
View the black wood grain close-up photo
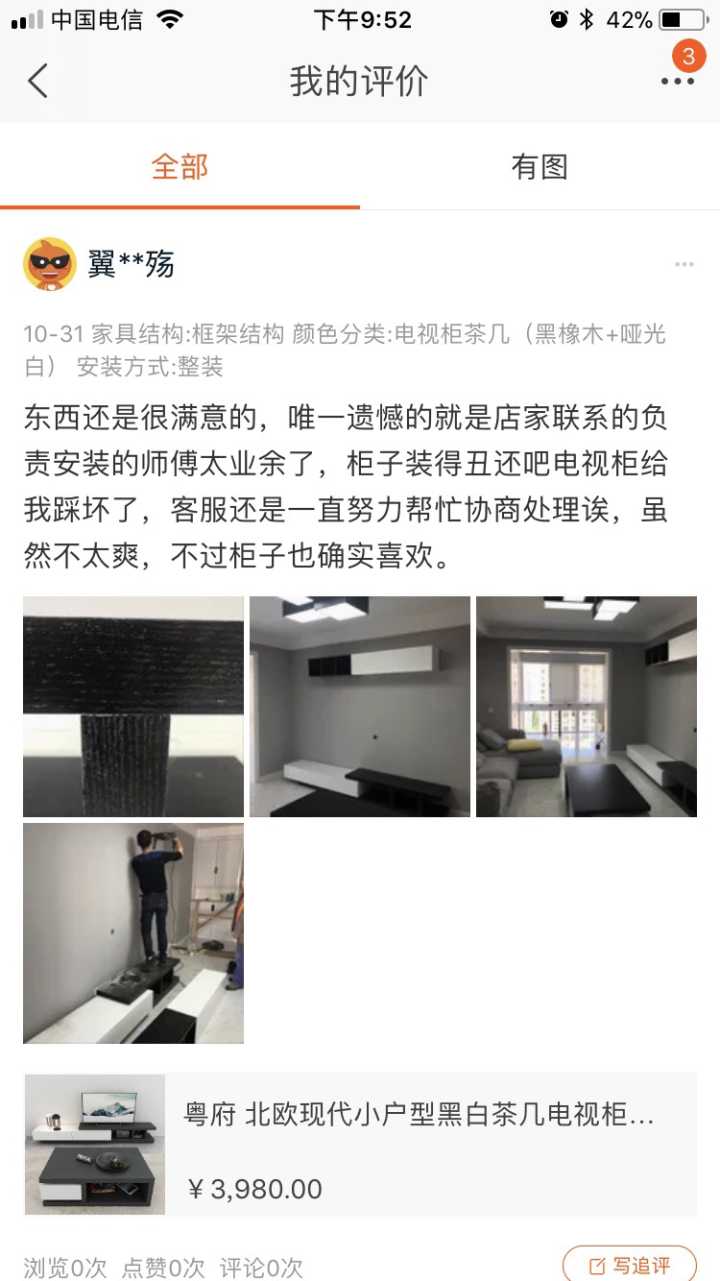point(133,706)
